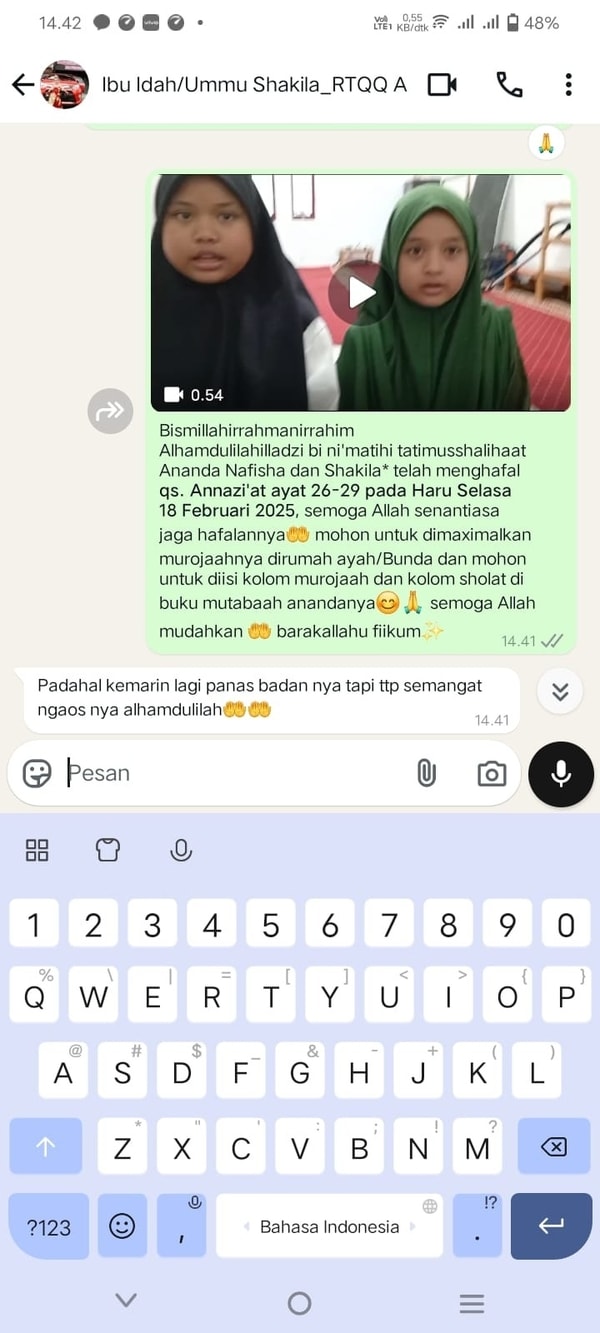Open the camera from the message bar
This screenshot has height=1333, width=600.
[491, 773]
